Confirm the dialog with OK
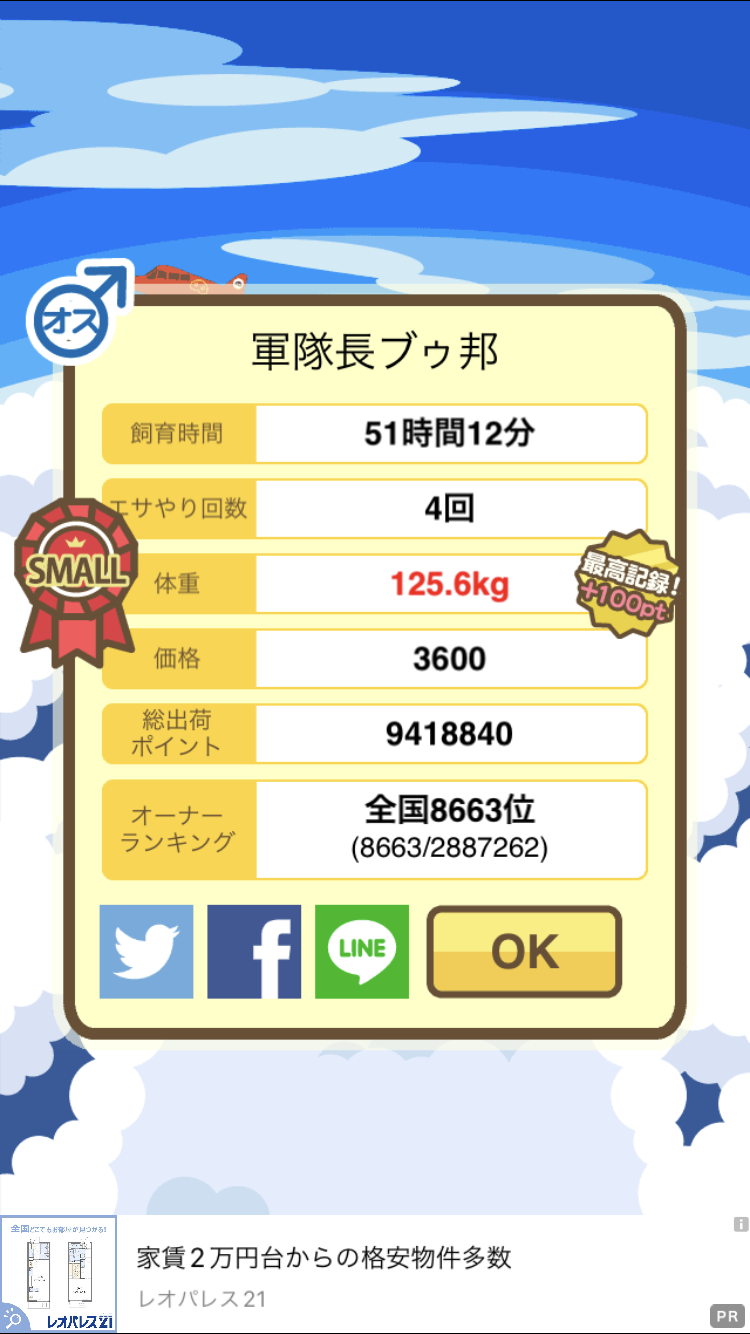Viewport: 750px width, 1334px height. click(x=524, y=952)
